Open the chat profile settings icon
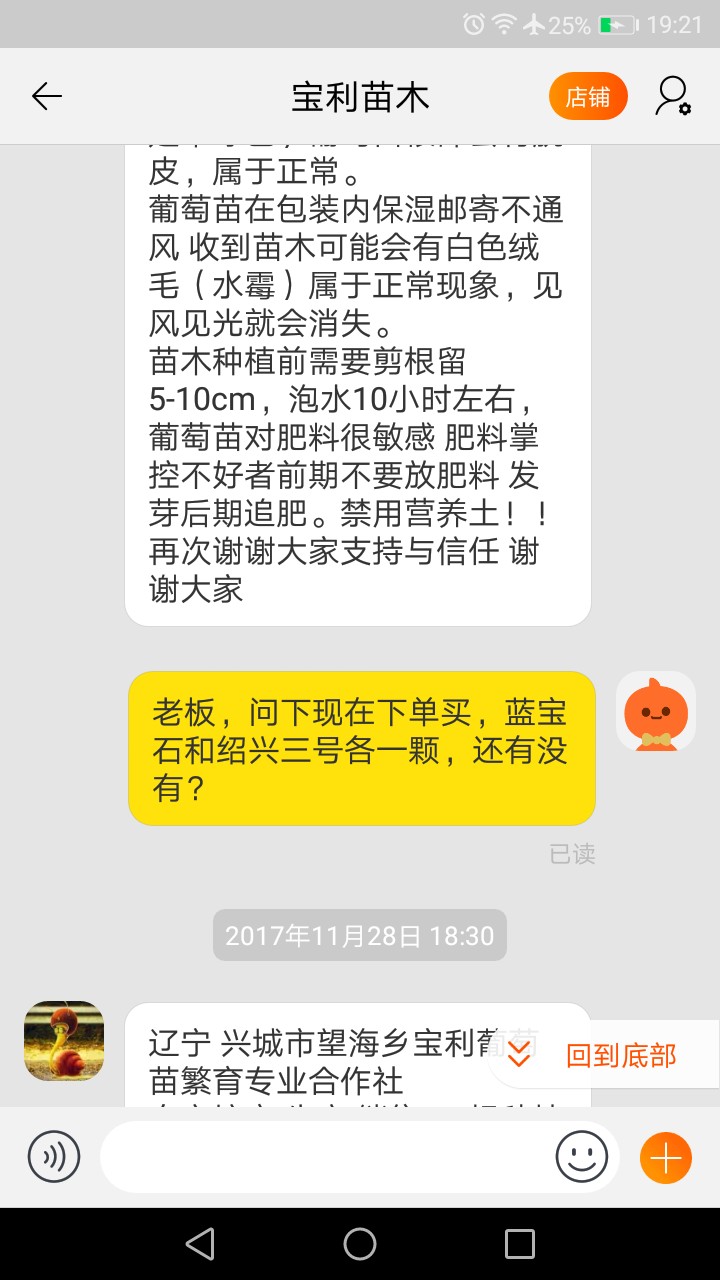This screenshot has width=720, height=1280. coord(672,96)
